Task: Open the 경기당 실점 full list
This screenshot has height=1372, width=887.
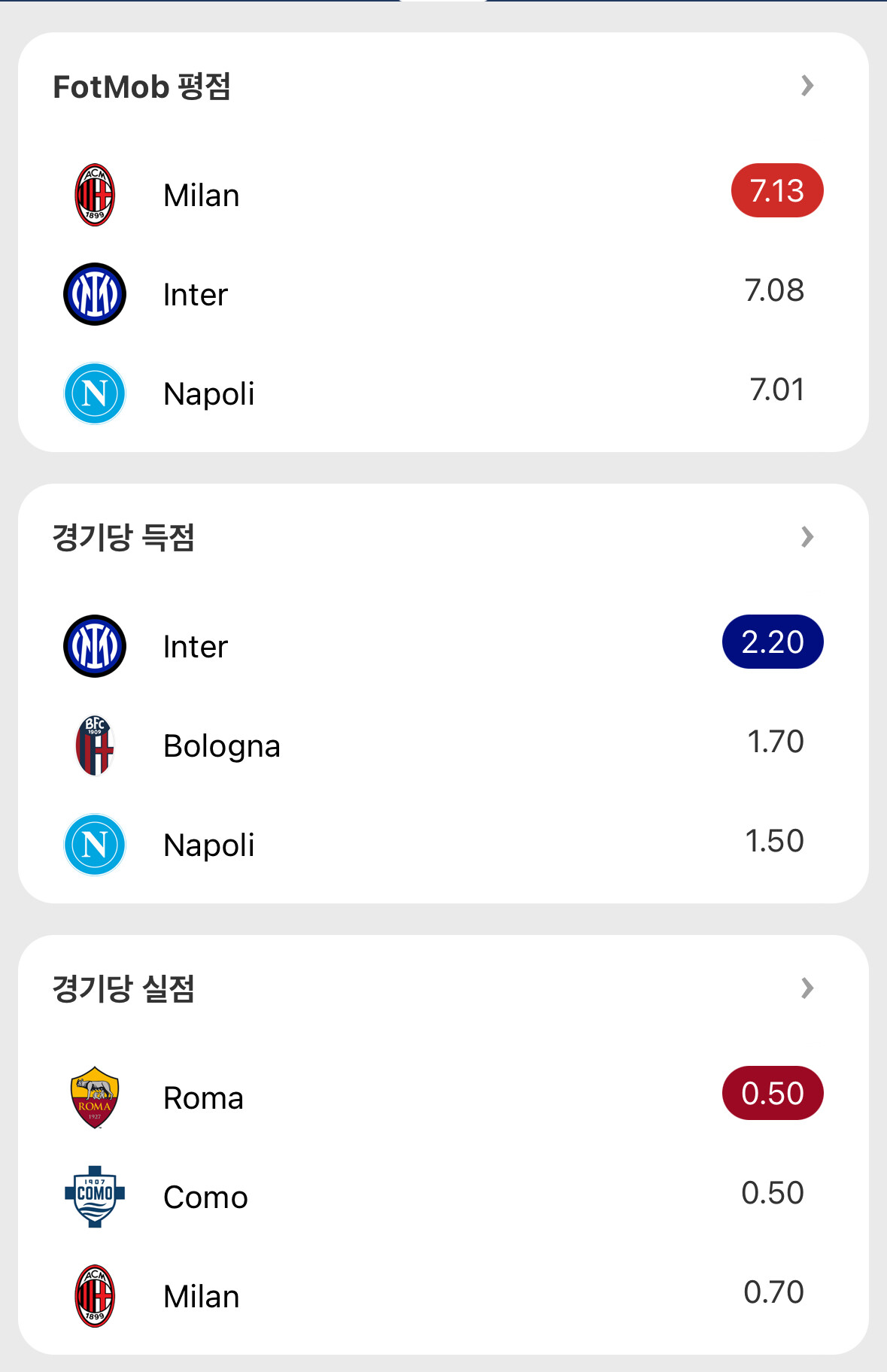Action: tap(807, 988)
